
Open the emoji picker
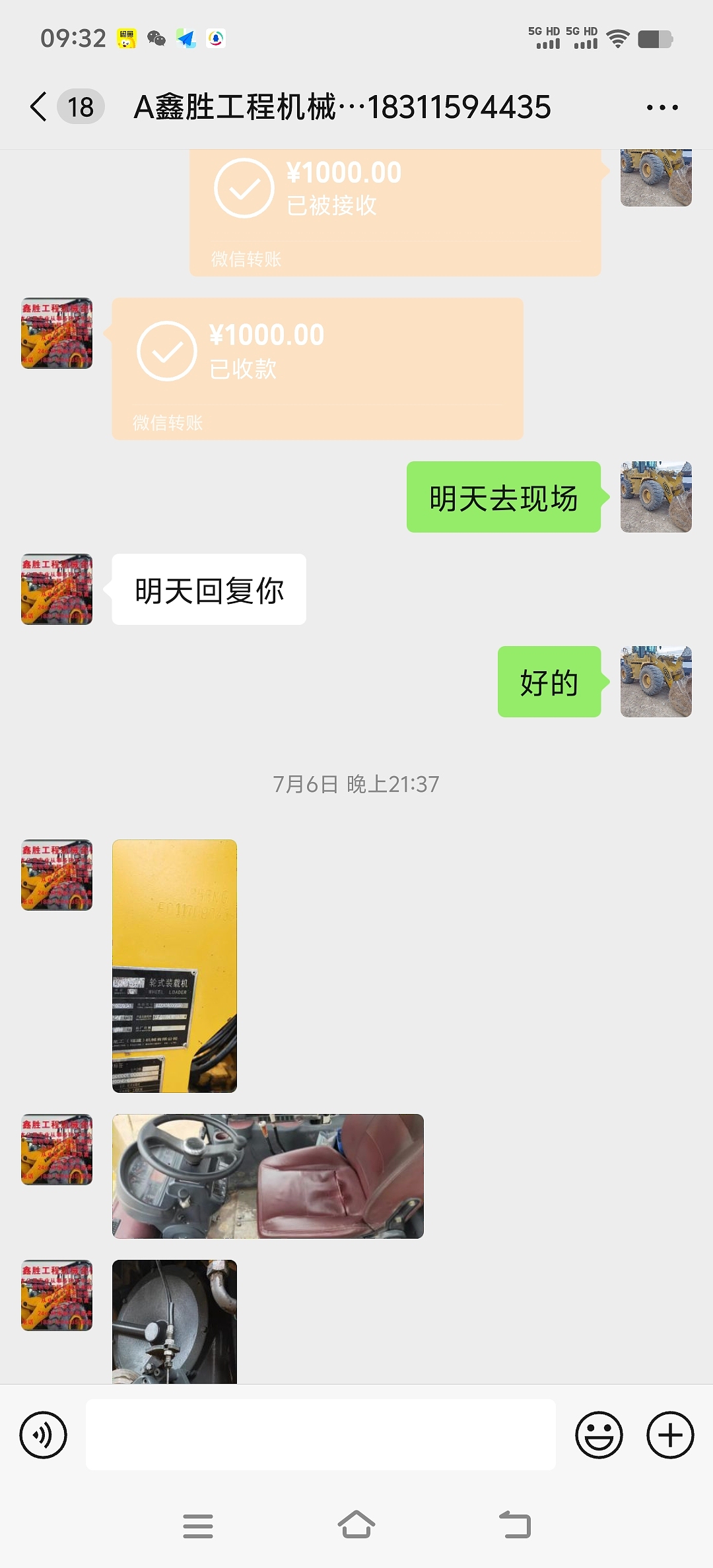[x=599, y=1435]
